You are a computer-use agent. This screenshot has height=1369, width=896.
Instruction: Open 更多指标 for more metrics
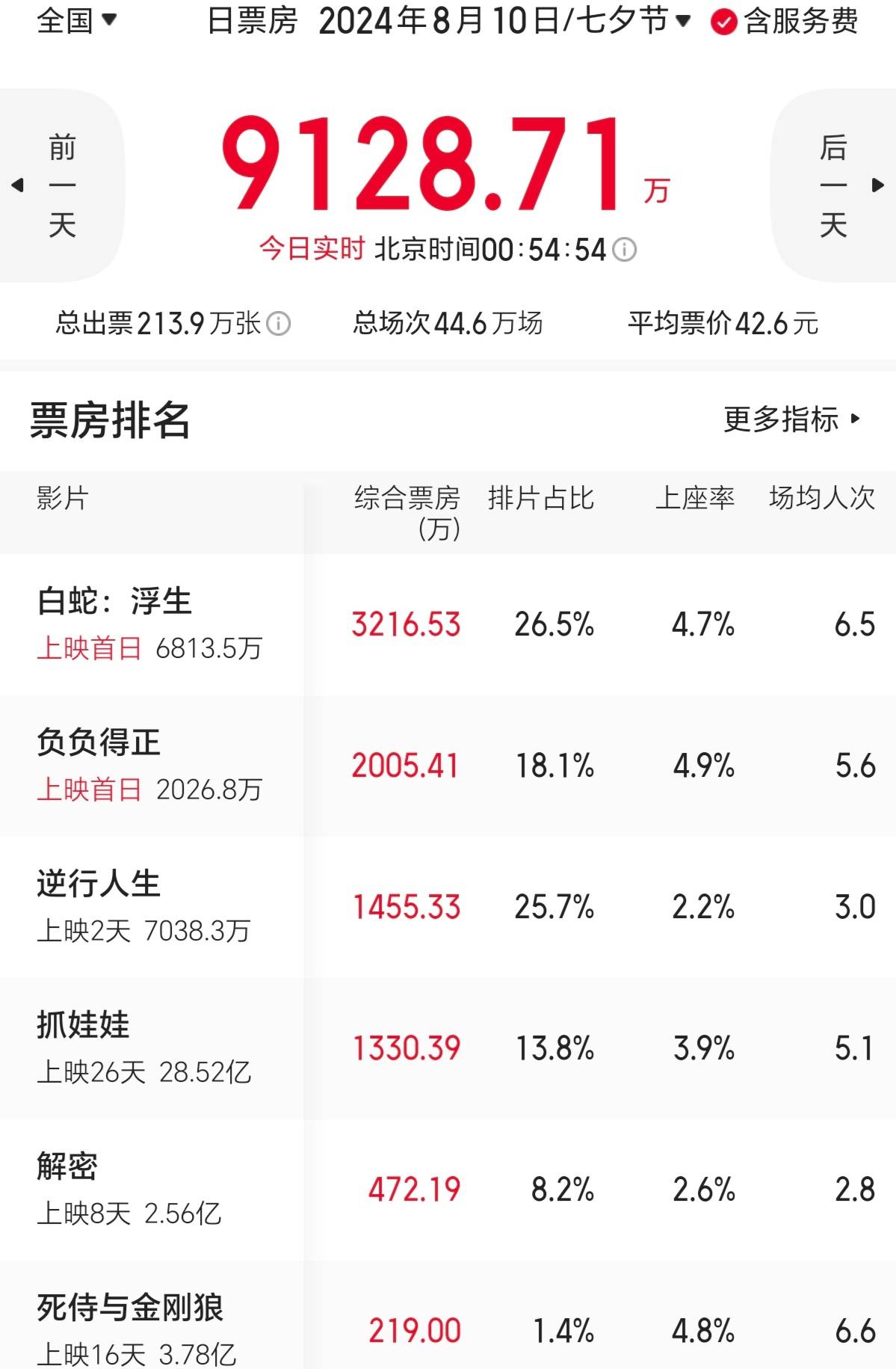(792, 419)
